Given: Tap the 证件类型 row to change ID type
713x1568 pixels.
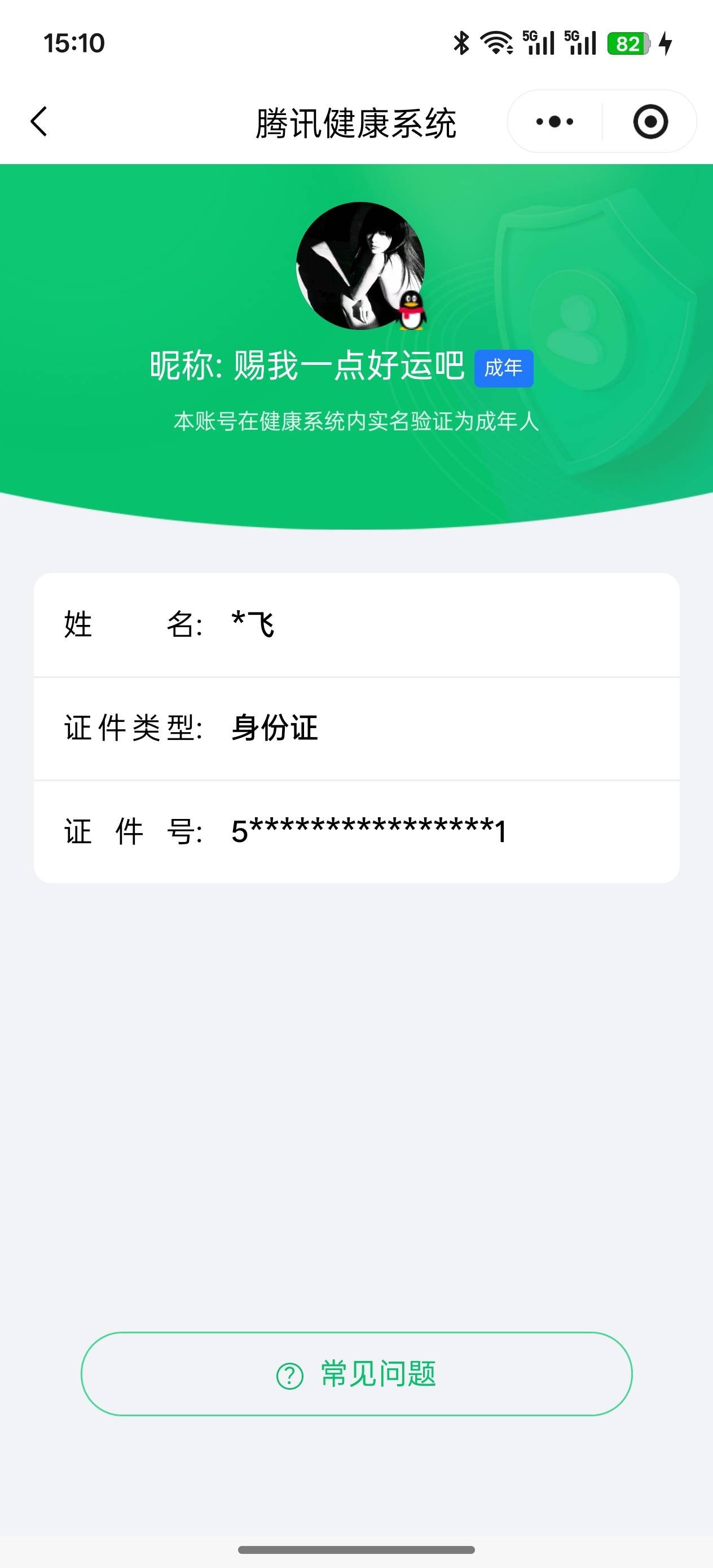Looking at the screenshot, I should [356, 727].
